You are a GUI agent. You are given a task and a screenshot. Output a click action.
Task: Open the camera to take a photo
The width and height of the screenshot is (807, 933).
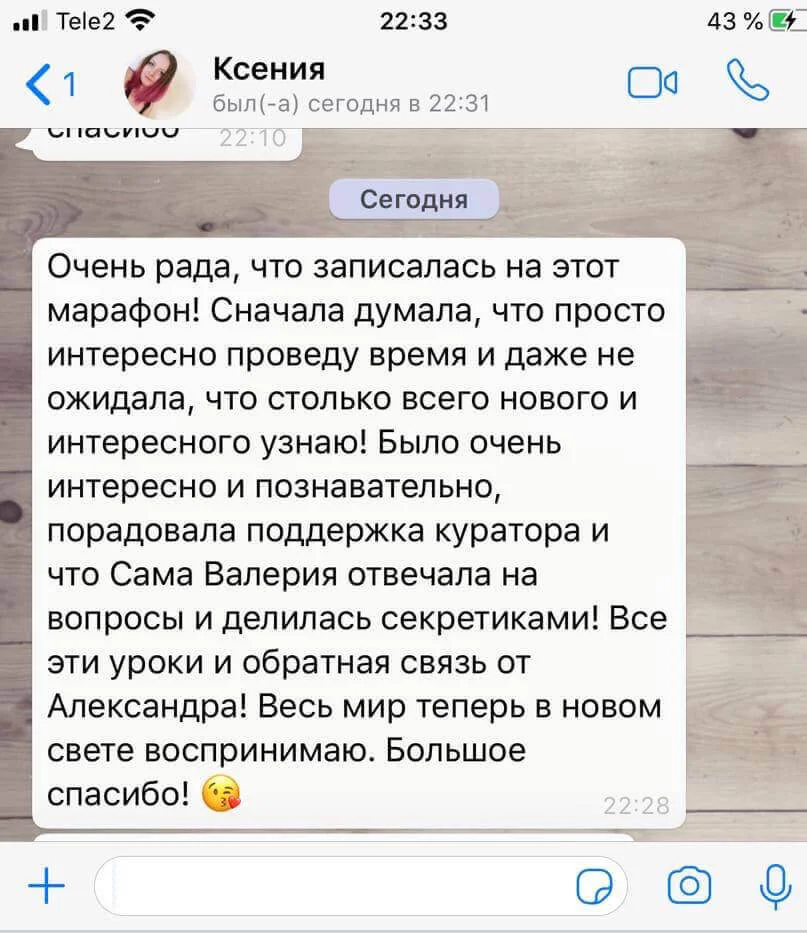coord(689,886)
